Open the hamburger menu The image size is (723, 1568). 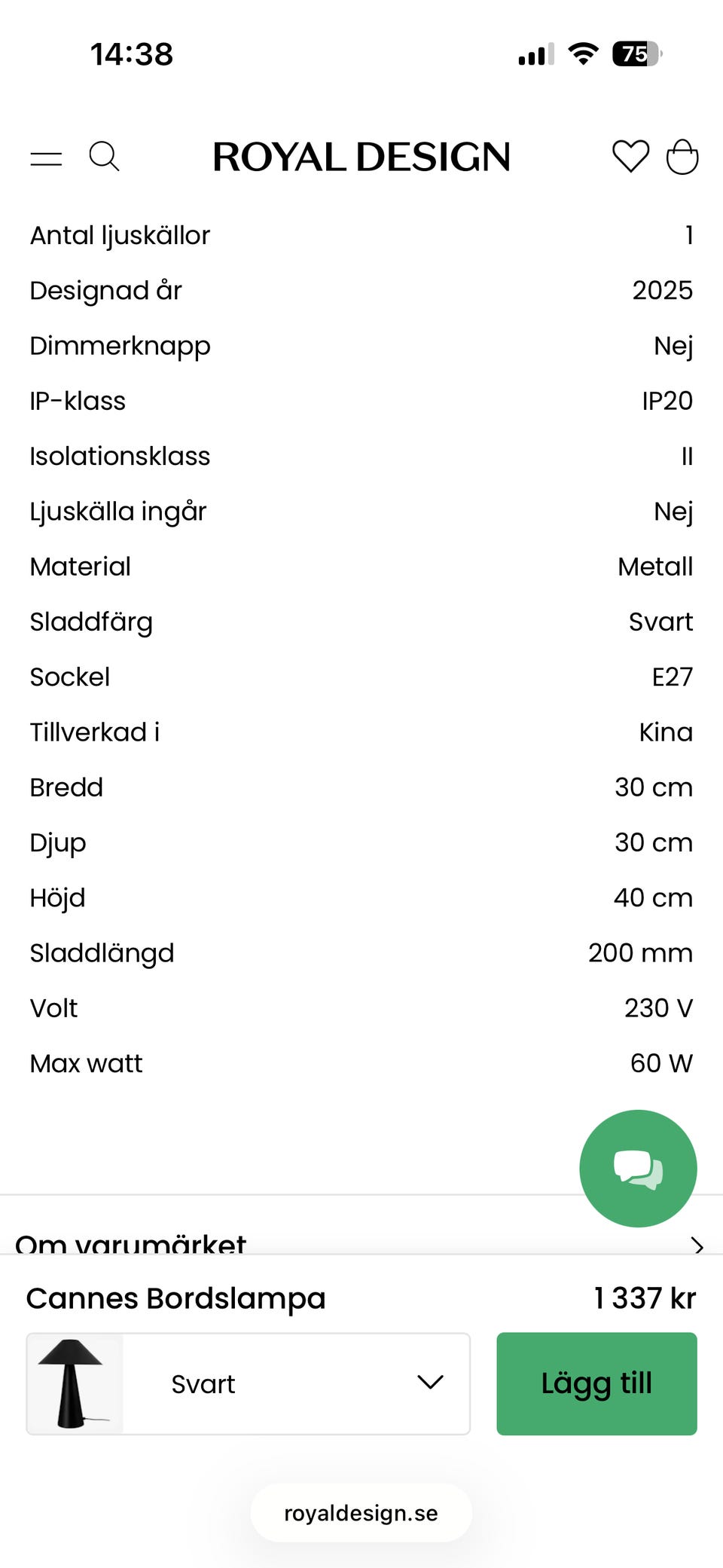coord(46,158)
